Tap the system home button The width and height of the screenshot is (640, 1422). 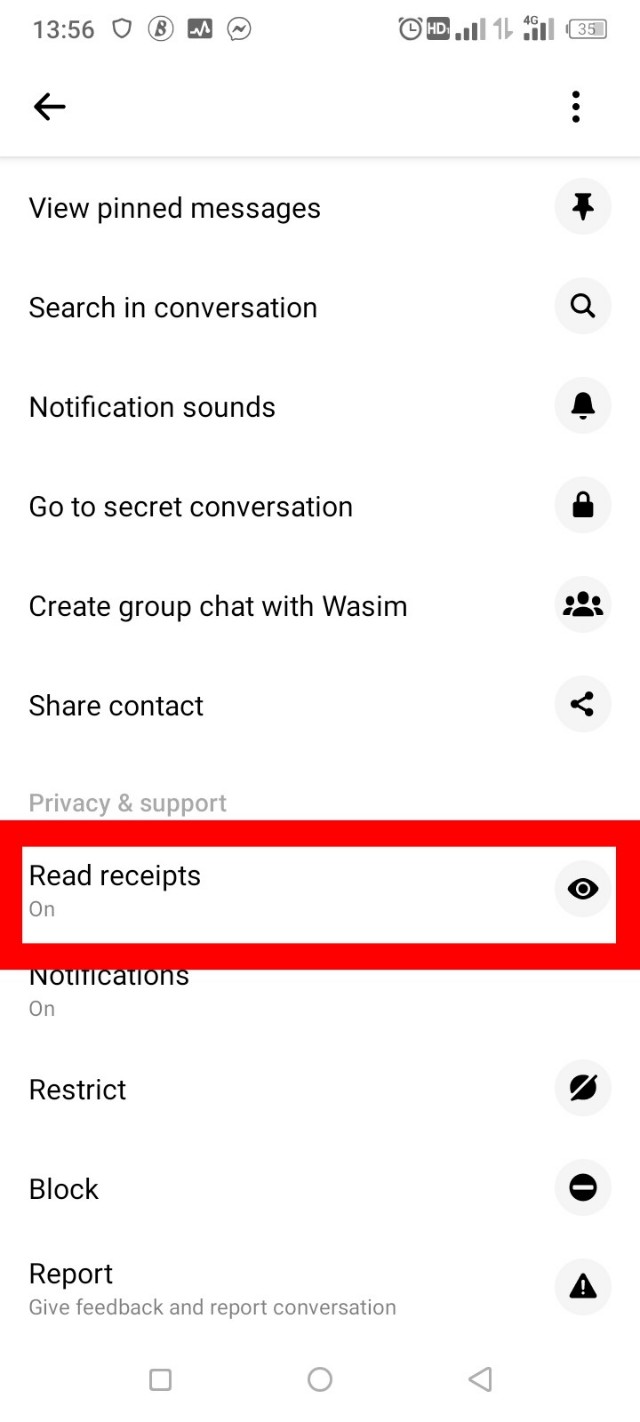[x=320, y=1380]
